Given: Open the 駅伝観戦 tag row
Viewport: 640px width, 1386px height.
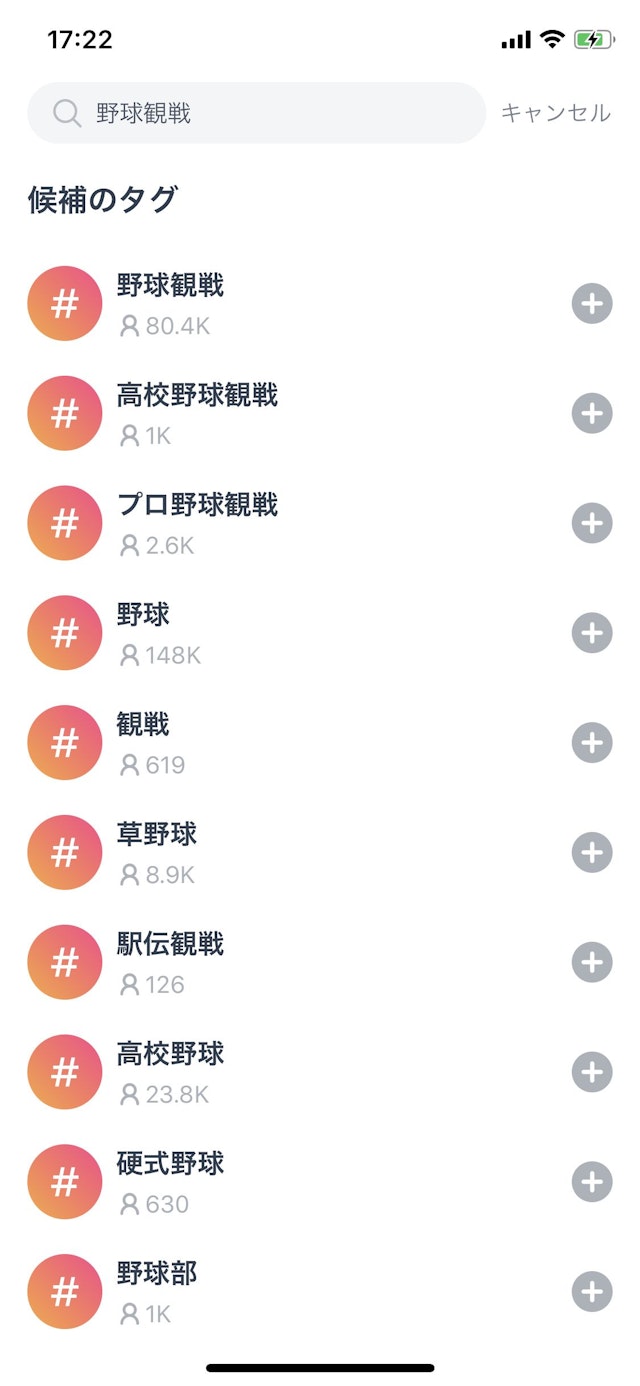Looking at the screenshot, I should [170, 963].
